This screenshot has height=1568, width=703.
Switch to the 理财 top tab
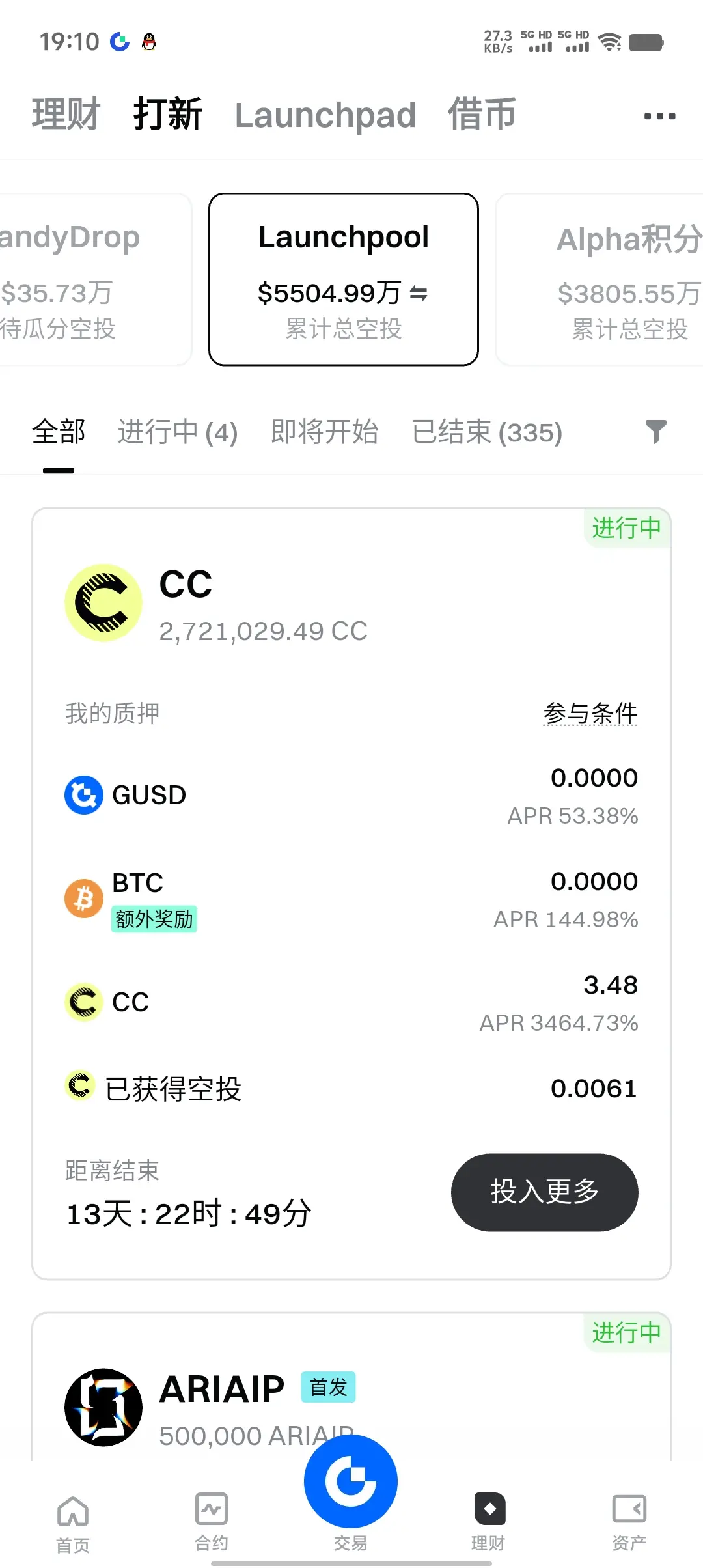(66, 115)
